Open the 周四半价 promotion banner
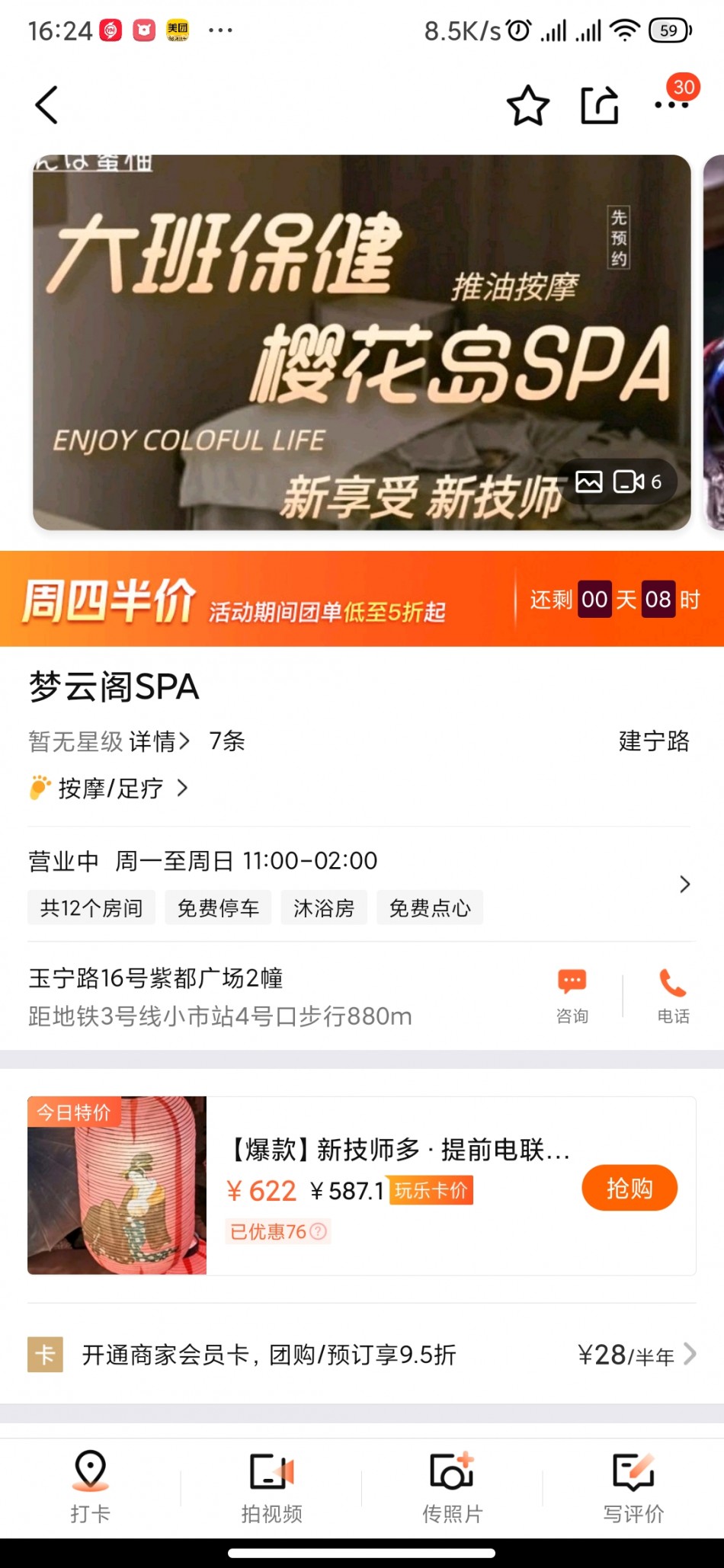 361,599
